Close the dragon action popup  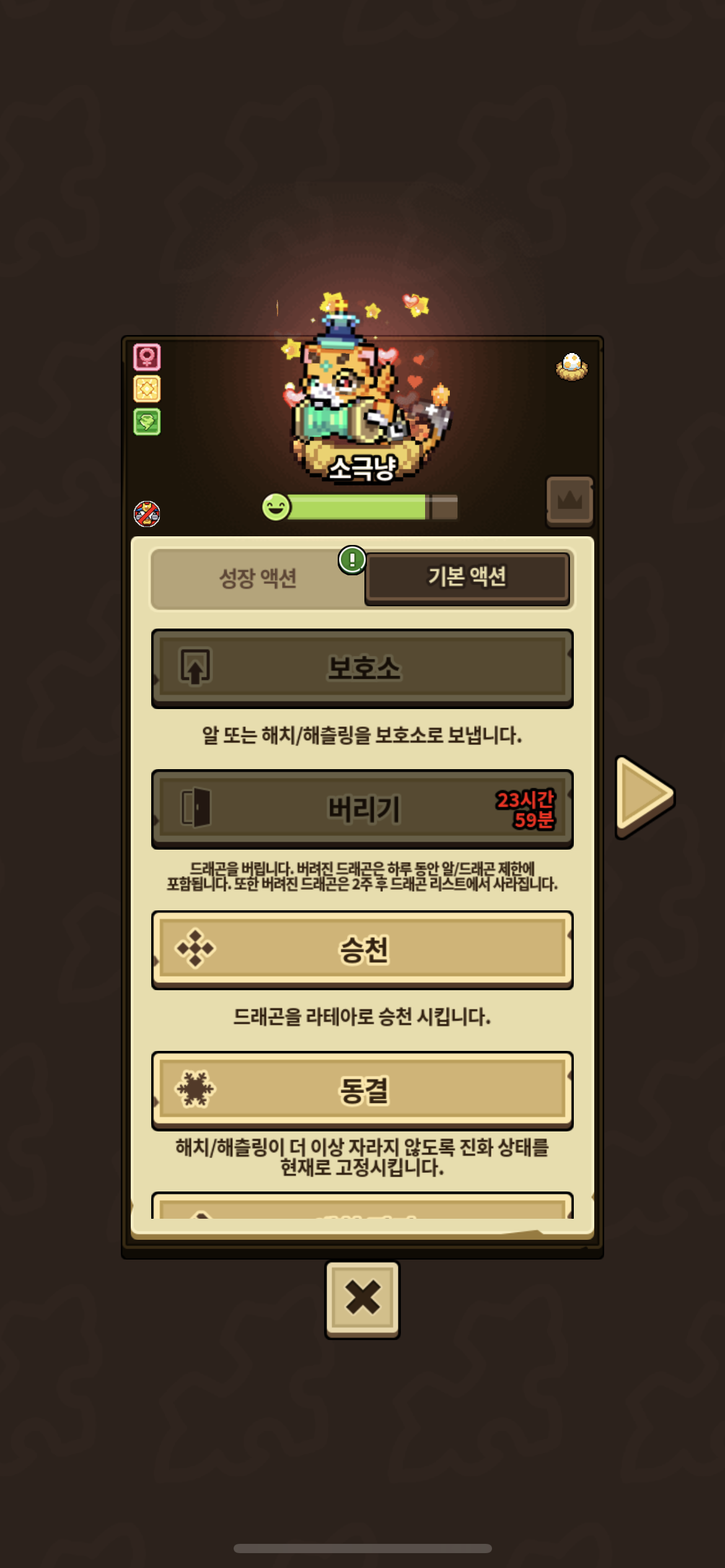click(362, 1300)
